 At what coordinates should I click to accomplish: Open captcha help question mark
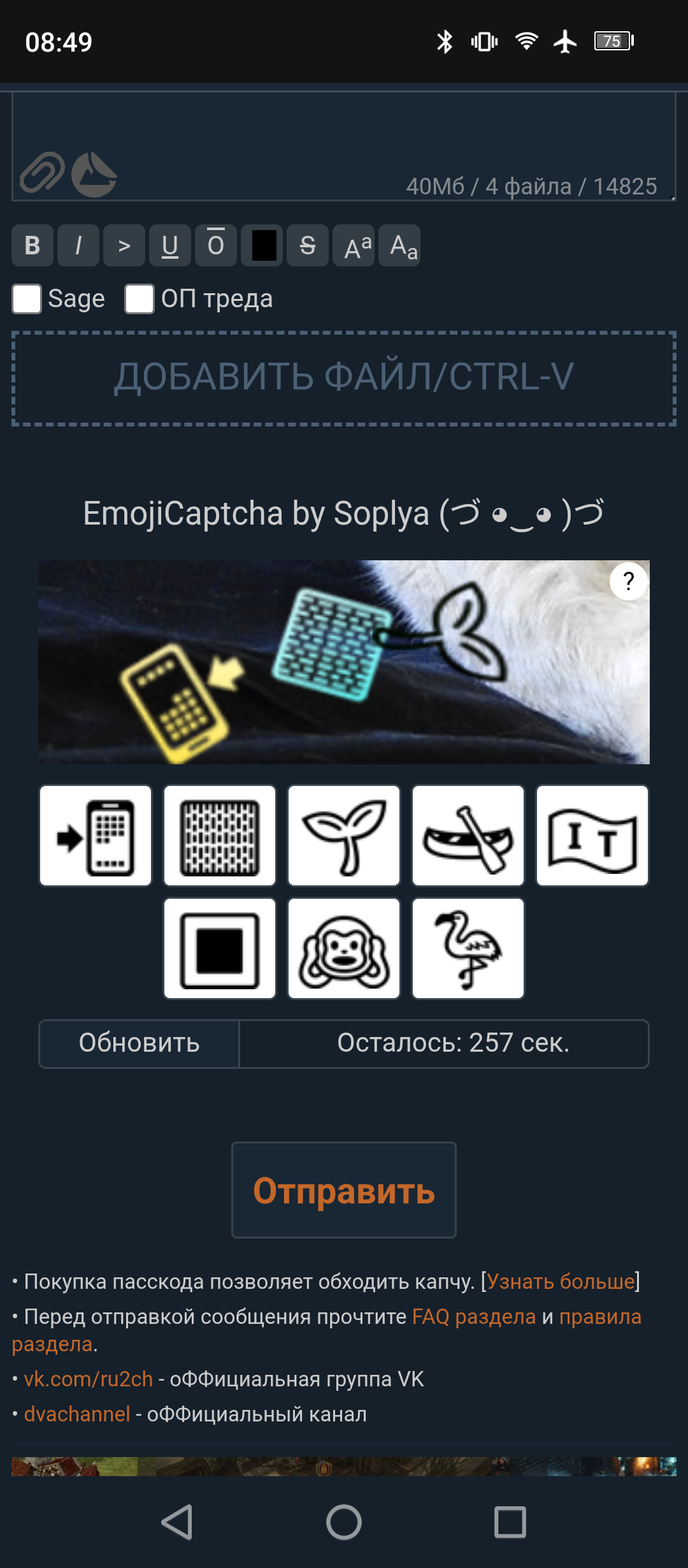tap(628, 581)
